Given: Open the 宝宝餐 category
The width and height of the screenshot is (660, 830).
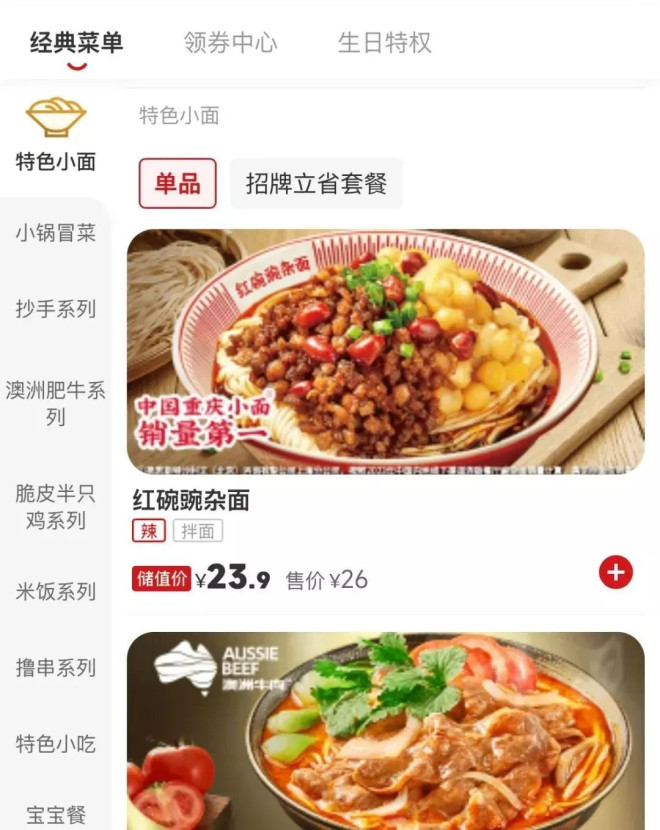Looking at the screenshot, I should coord(56,814).
